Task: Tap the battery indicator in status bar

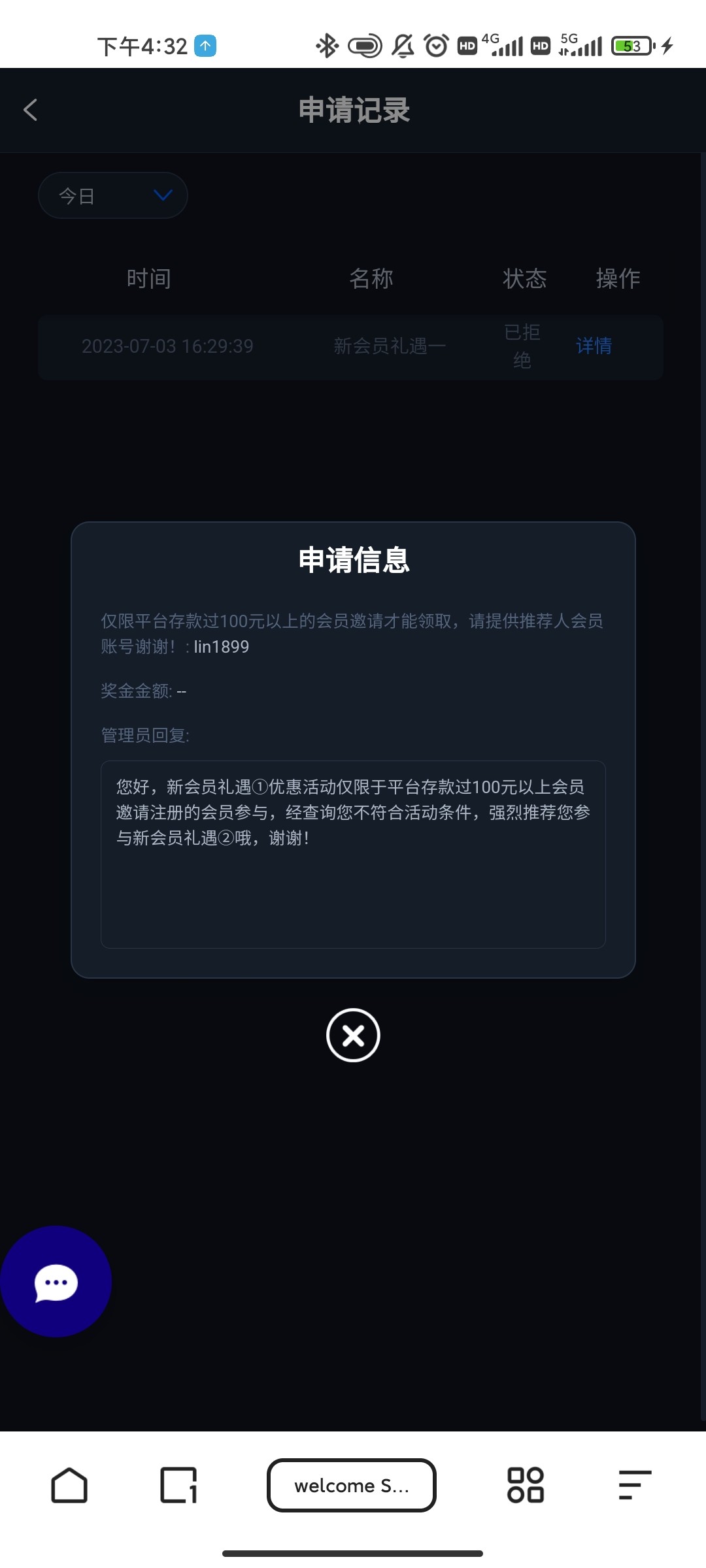Action: (631, 45)
